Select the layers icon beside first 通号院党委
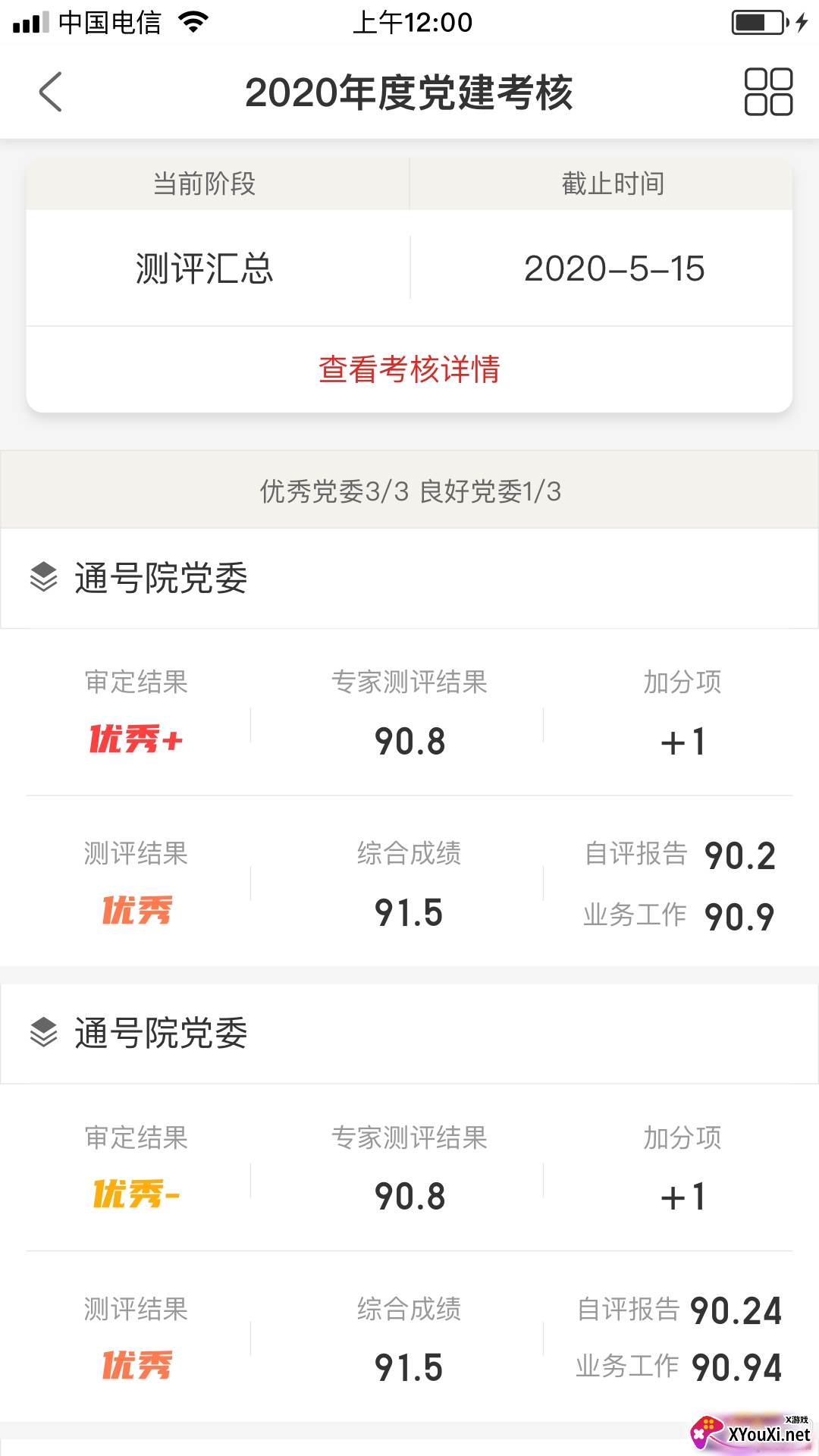819x1456 pixels. [43, 577]
